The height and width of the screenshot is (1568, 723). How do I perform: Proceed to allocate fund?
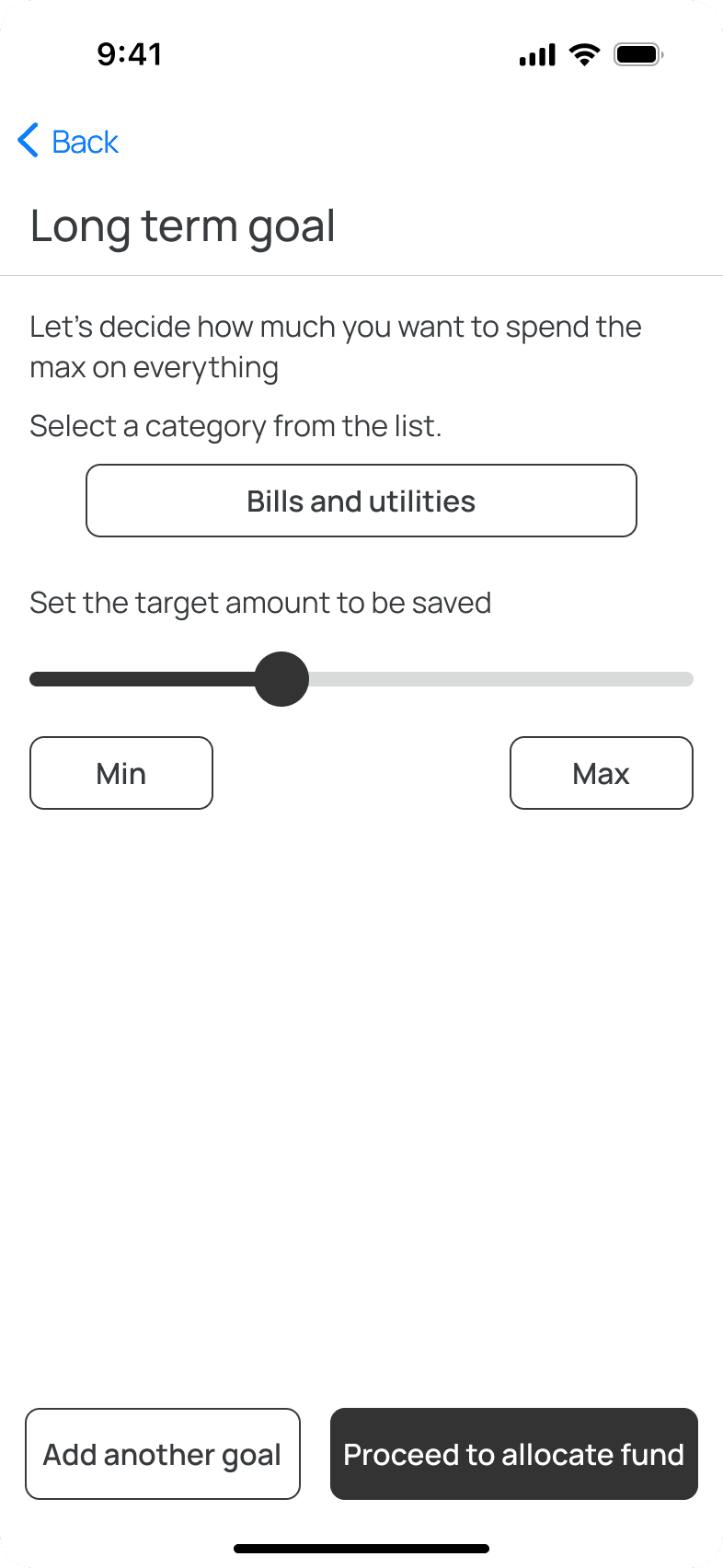[514, 1454]
